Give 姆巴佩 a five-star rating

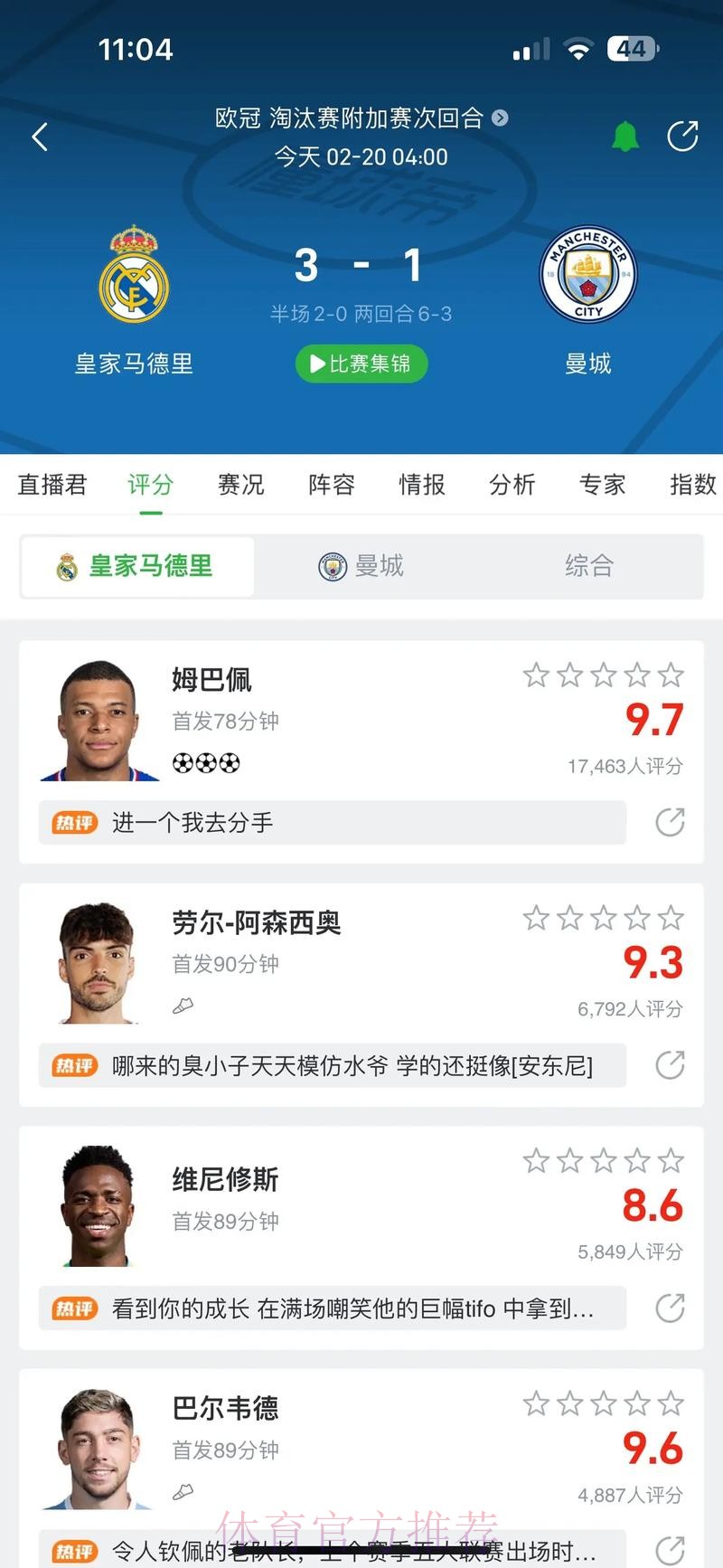tap(671, 675)
